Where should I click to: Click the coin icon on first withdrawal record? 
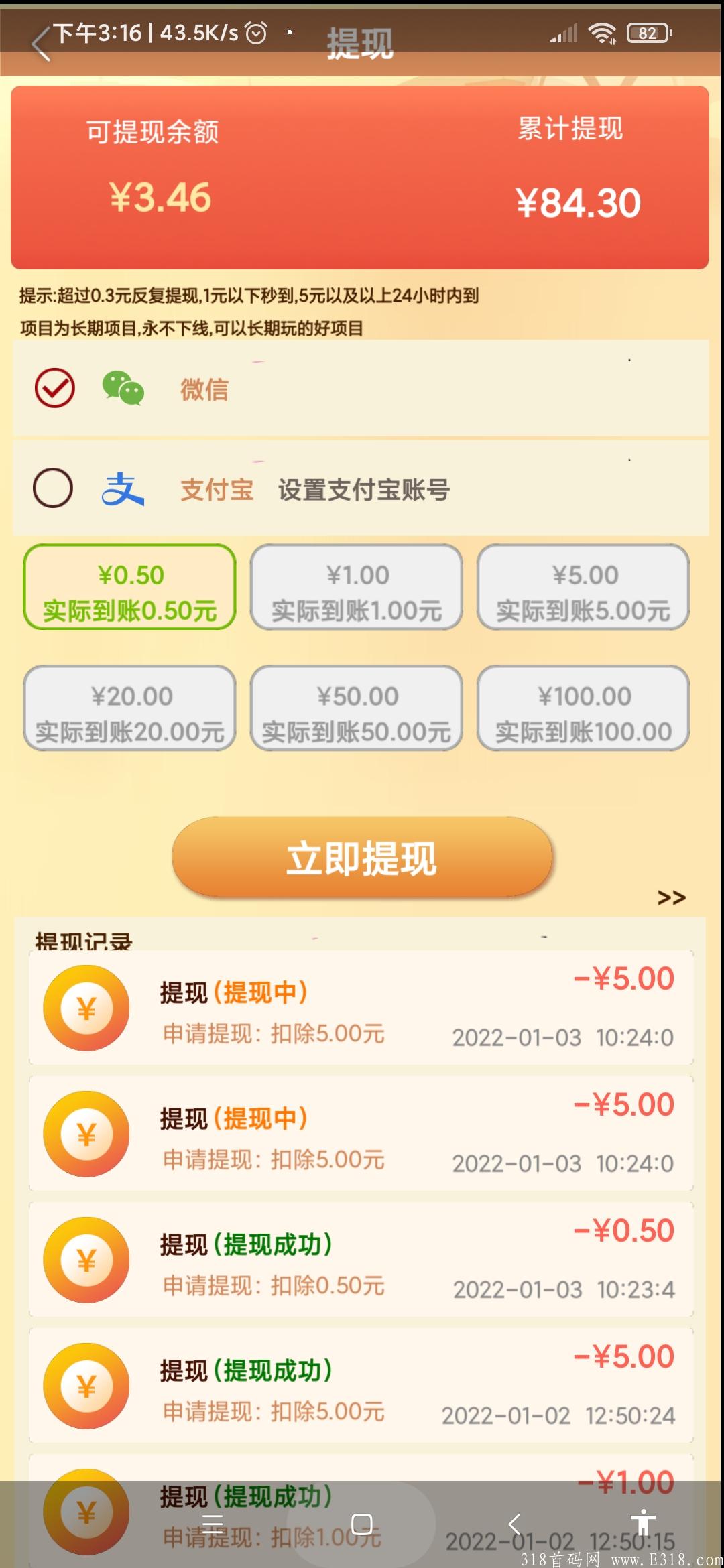[x=85, y=1008]
